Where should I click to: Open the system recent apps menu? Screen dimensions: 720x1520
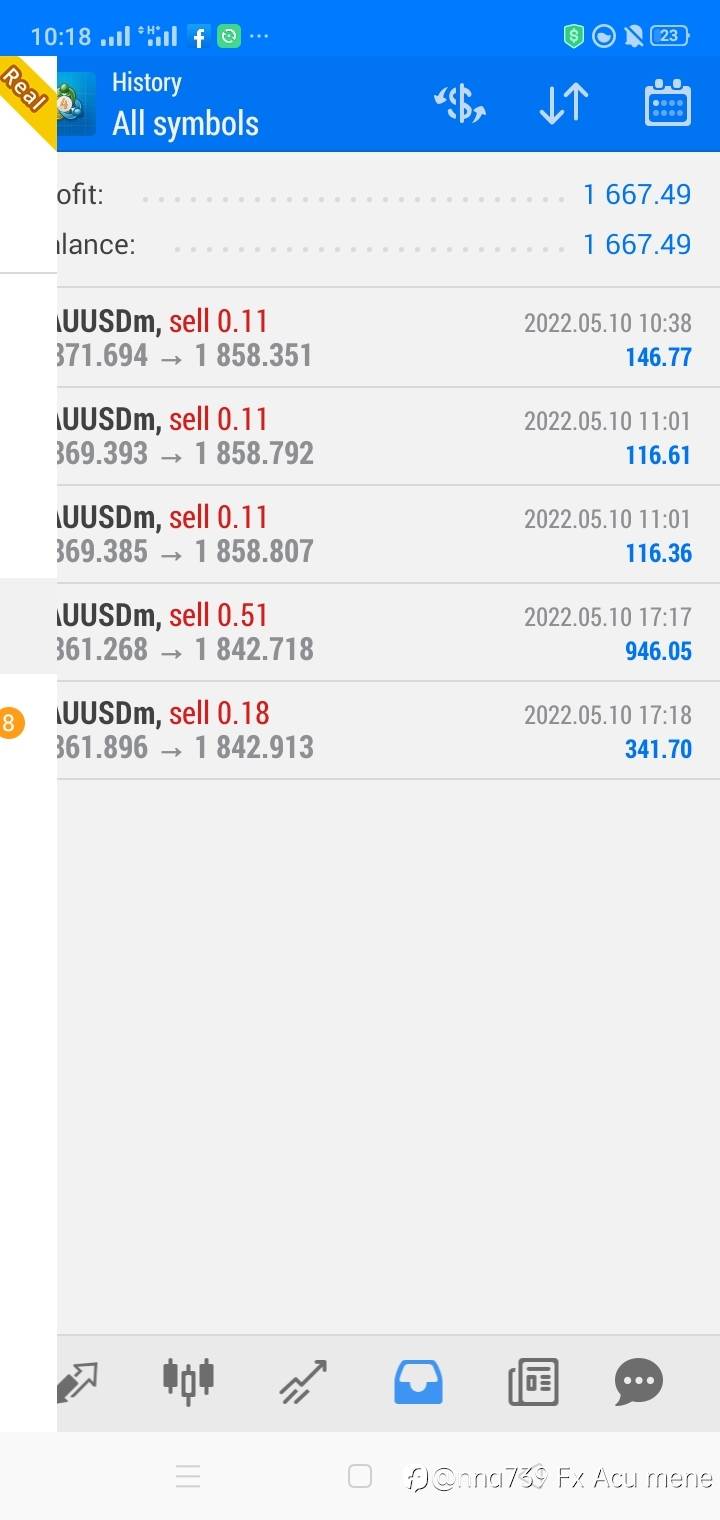(x=188, y=1476)
